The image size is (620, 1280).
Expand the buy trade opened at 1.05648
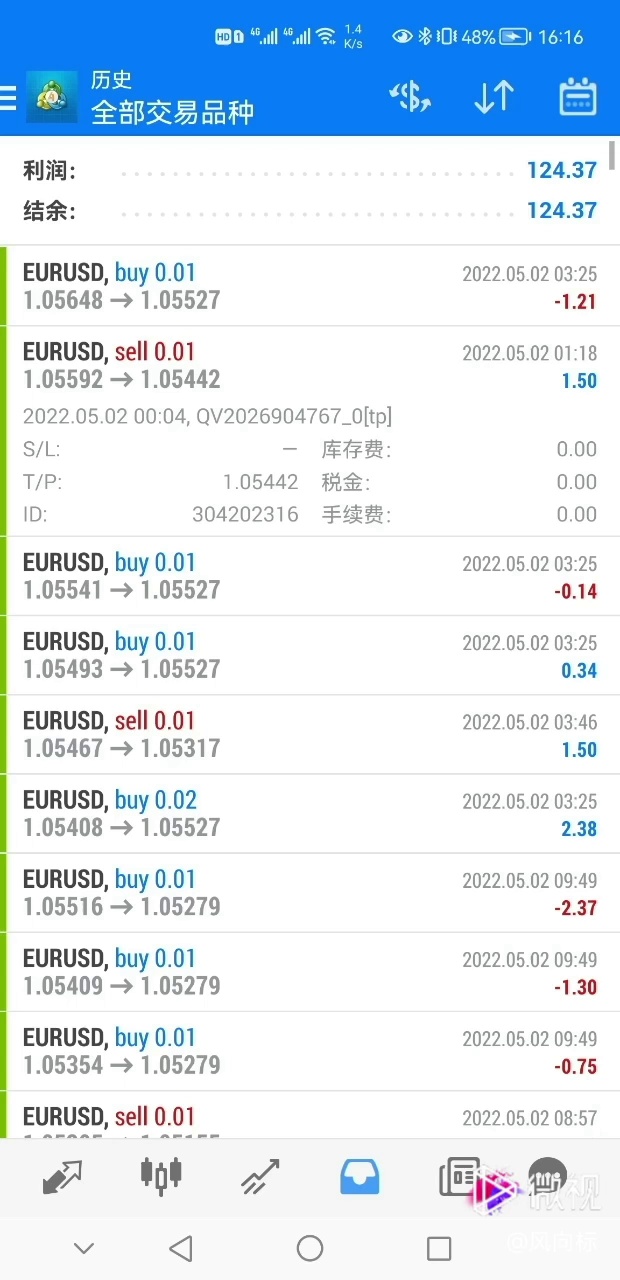click(x=310, y=286)
